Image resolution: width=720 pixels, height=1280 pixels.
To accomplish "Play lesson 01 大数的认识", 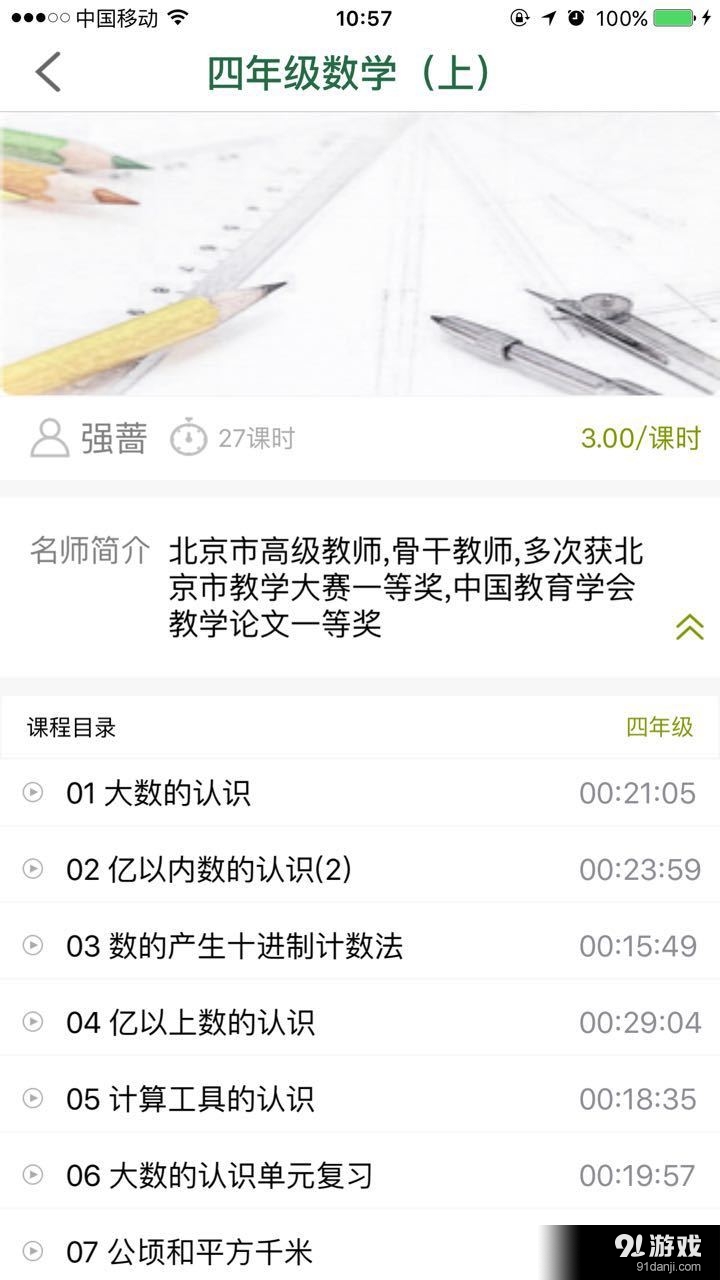I will coord(33,792).
